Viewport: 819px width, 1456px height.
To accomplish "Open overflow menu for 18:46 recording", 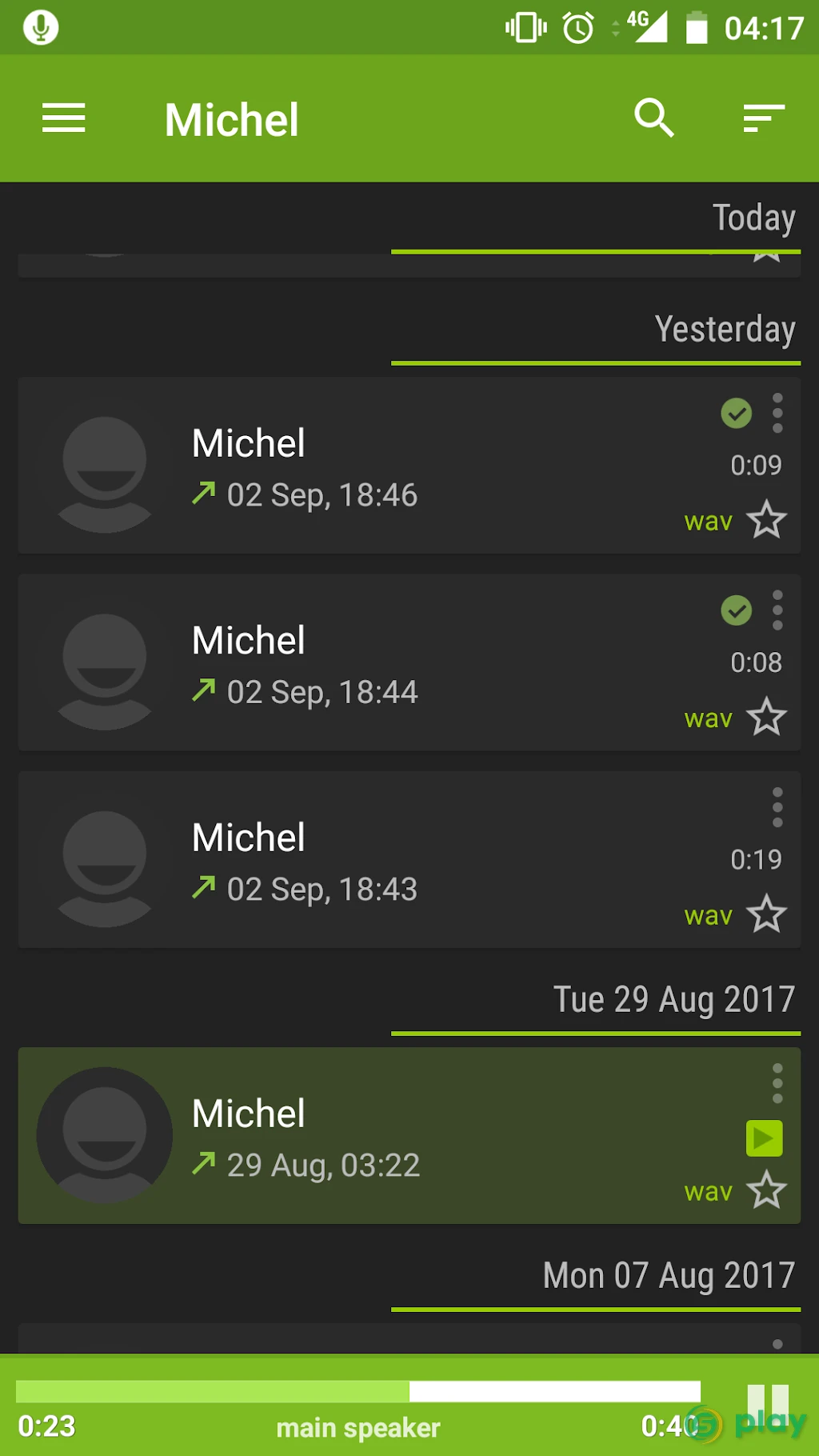I will [777, 413].
